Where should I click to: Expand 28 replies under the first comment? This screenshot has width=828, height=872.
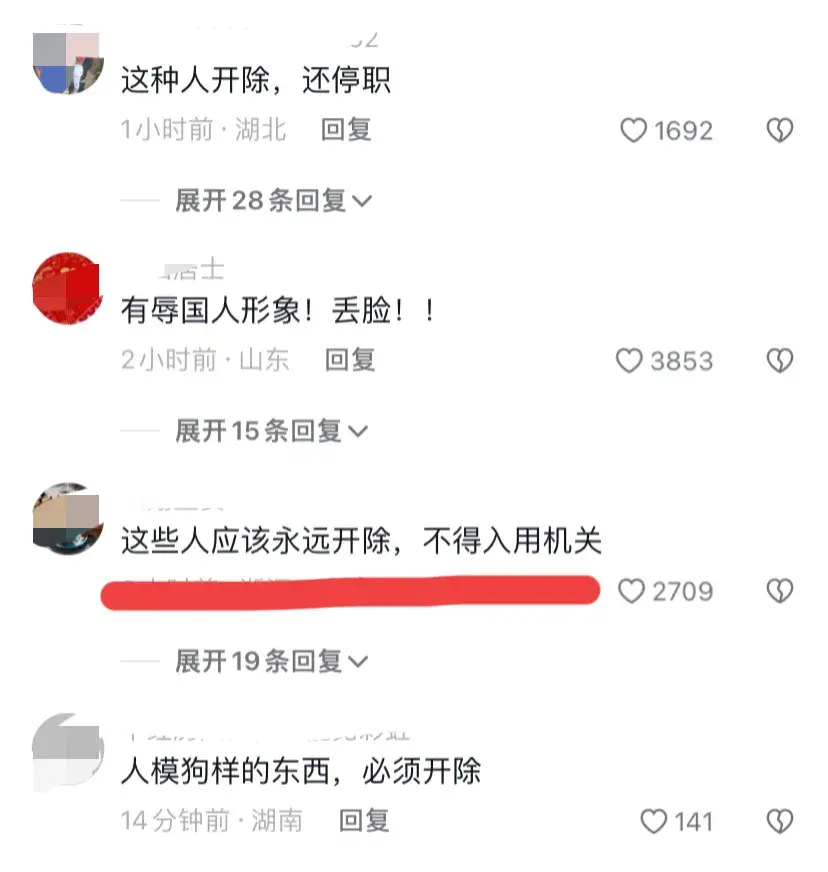273,201
